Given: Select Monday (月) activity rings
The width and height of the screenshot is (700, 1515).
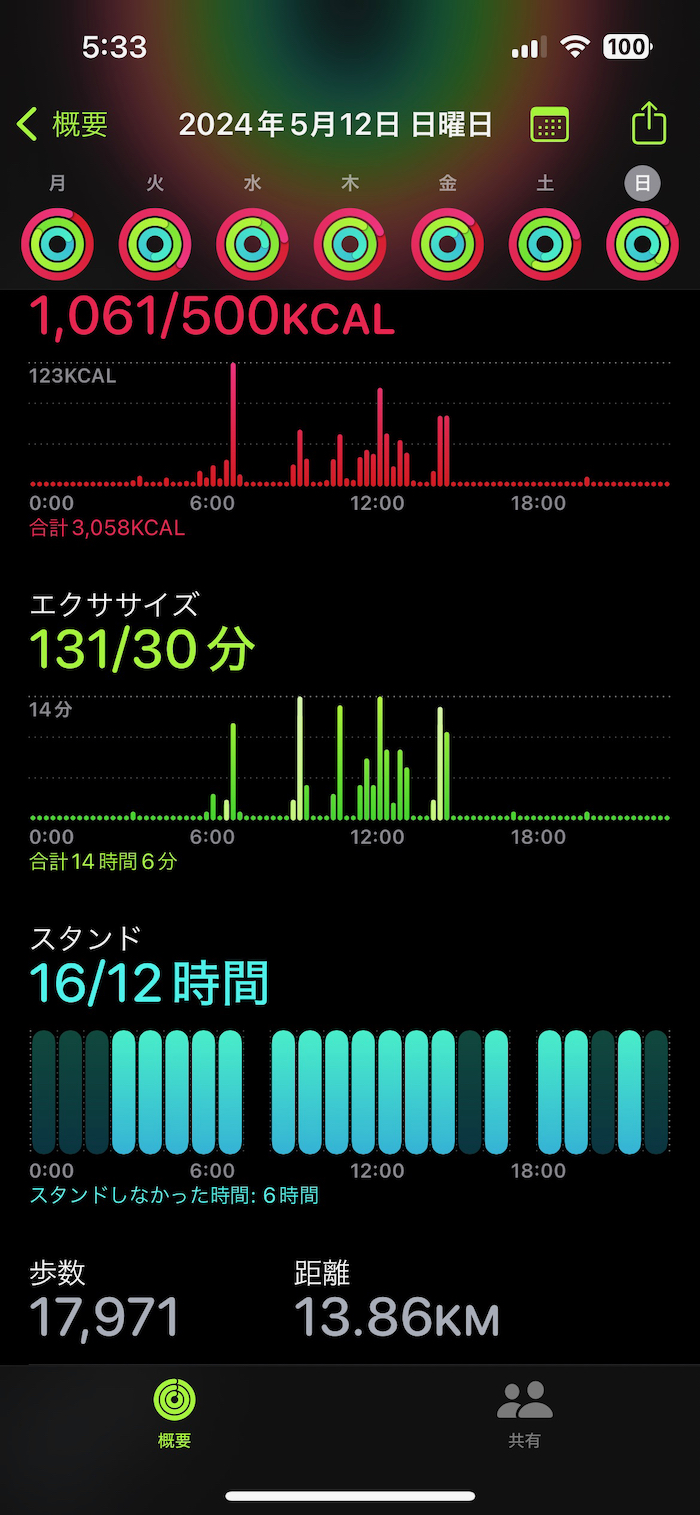Looking at the screenshot, I should (x=57, y=244).
